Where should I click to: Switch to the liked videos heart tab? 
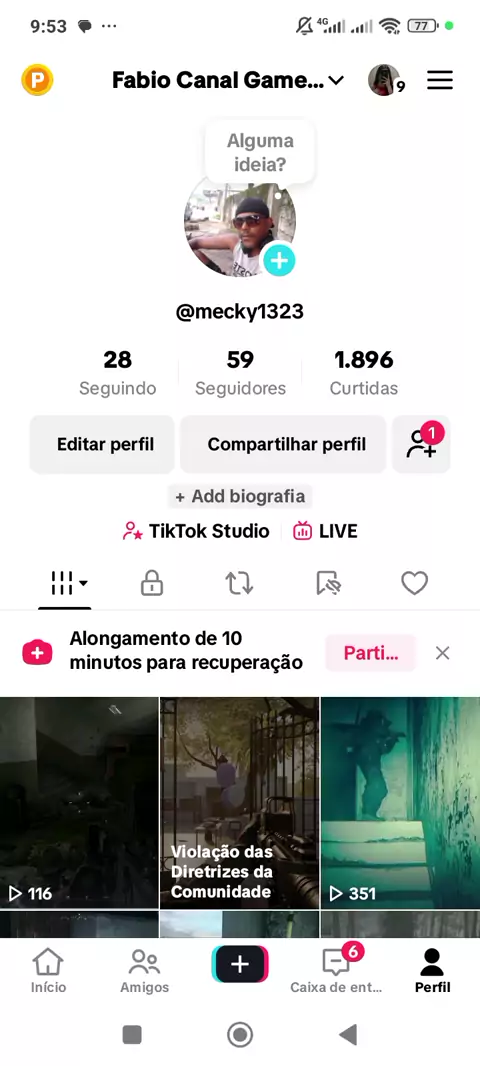point(414,583)
